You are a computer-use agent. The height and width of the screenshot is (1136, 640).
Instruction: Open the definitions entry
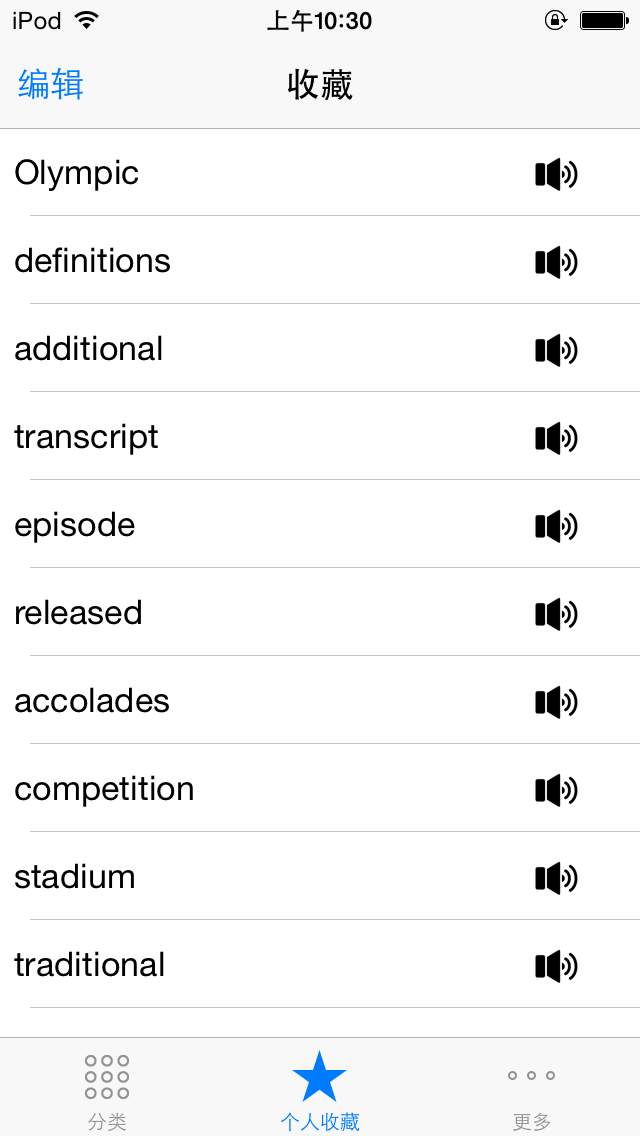point(93,261)
